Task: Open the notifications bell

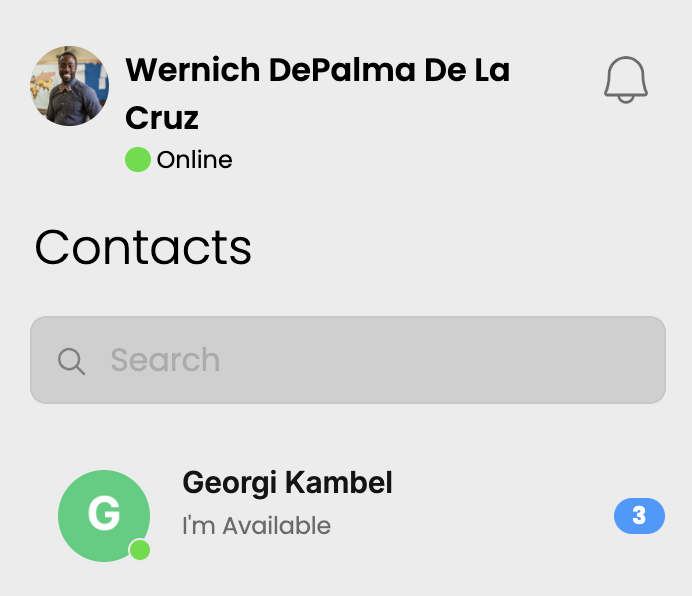Action: pos(626,80)
